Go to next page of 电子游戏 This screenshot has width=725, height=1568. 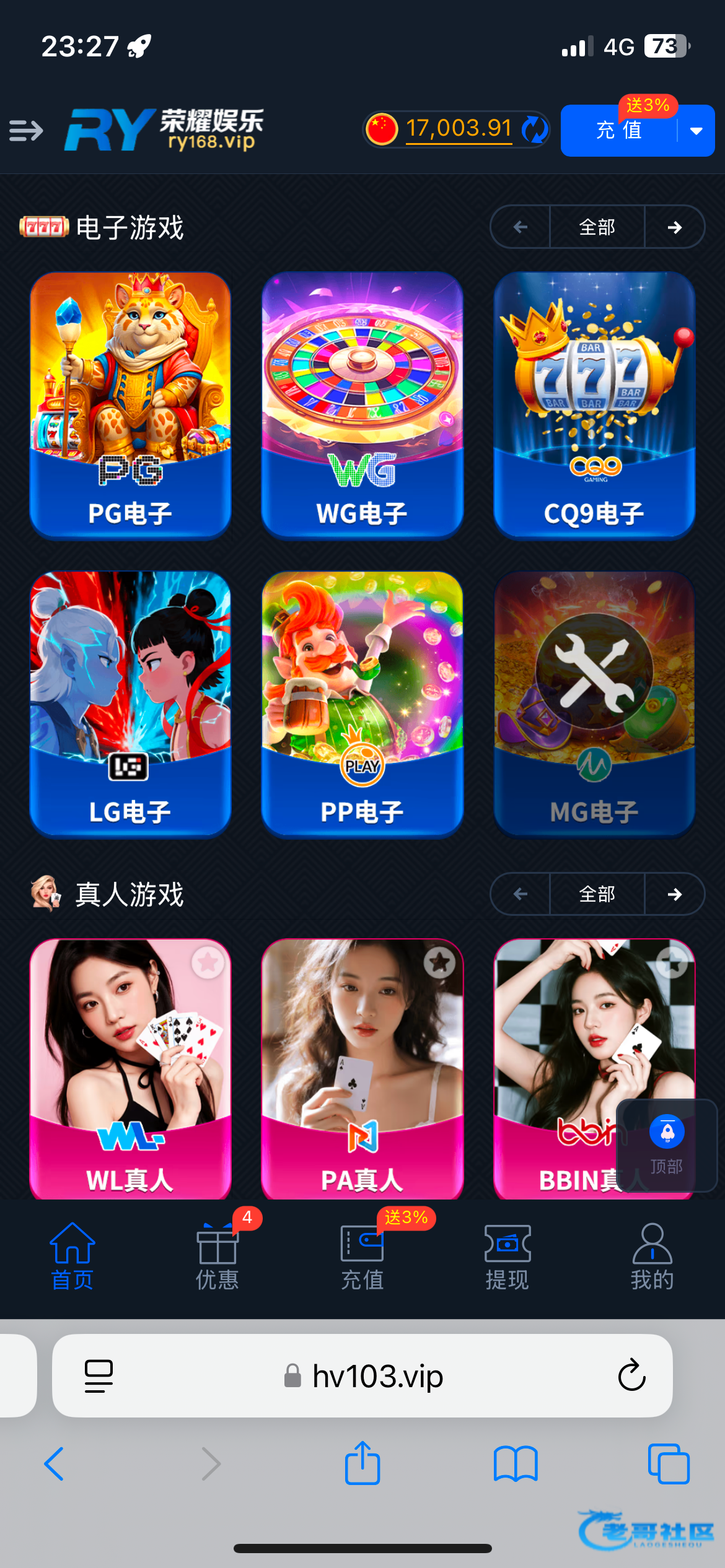674,227
